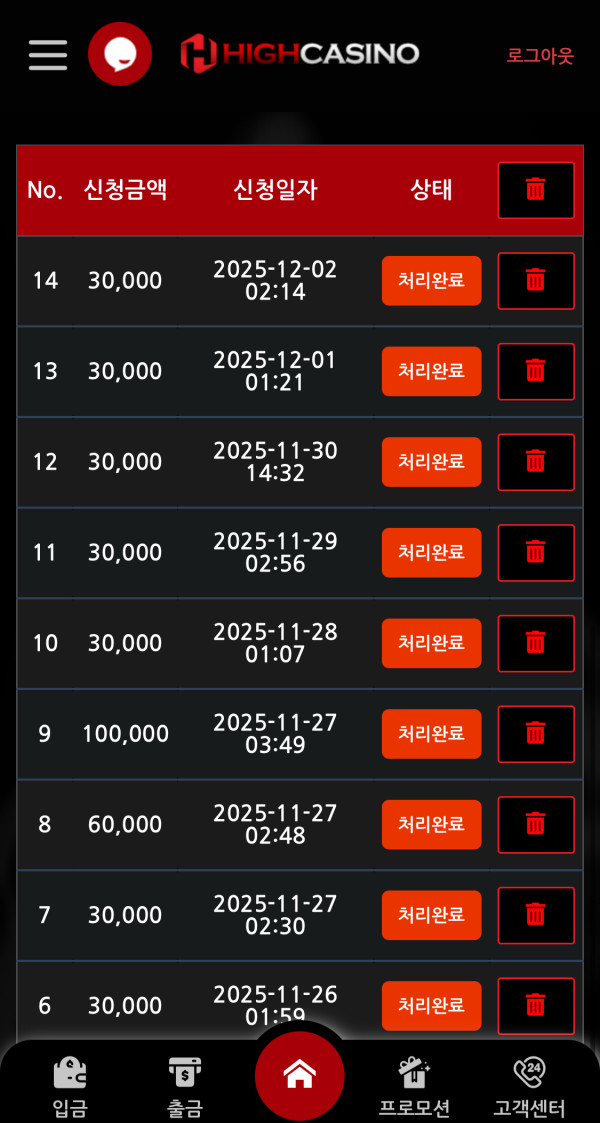Delete request No. 14 with trash button

[536, 281]
